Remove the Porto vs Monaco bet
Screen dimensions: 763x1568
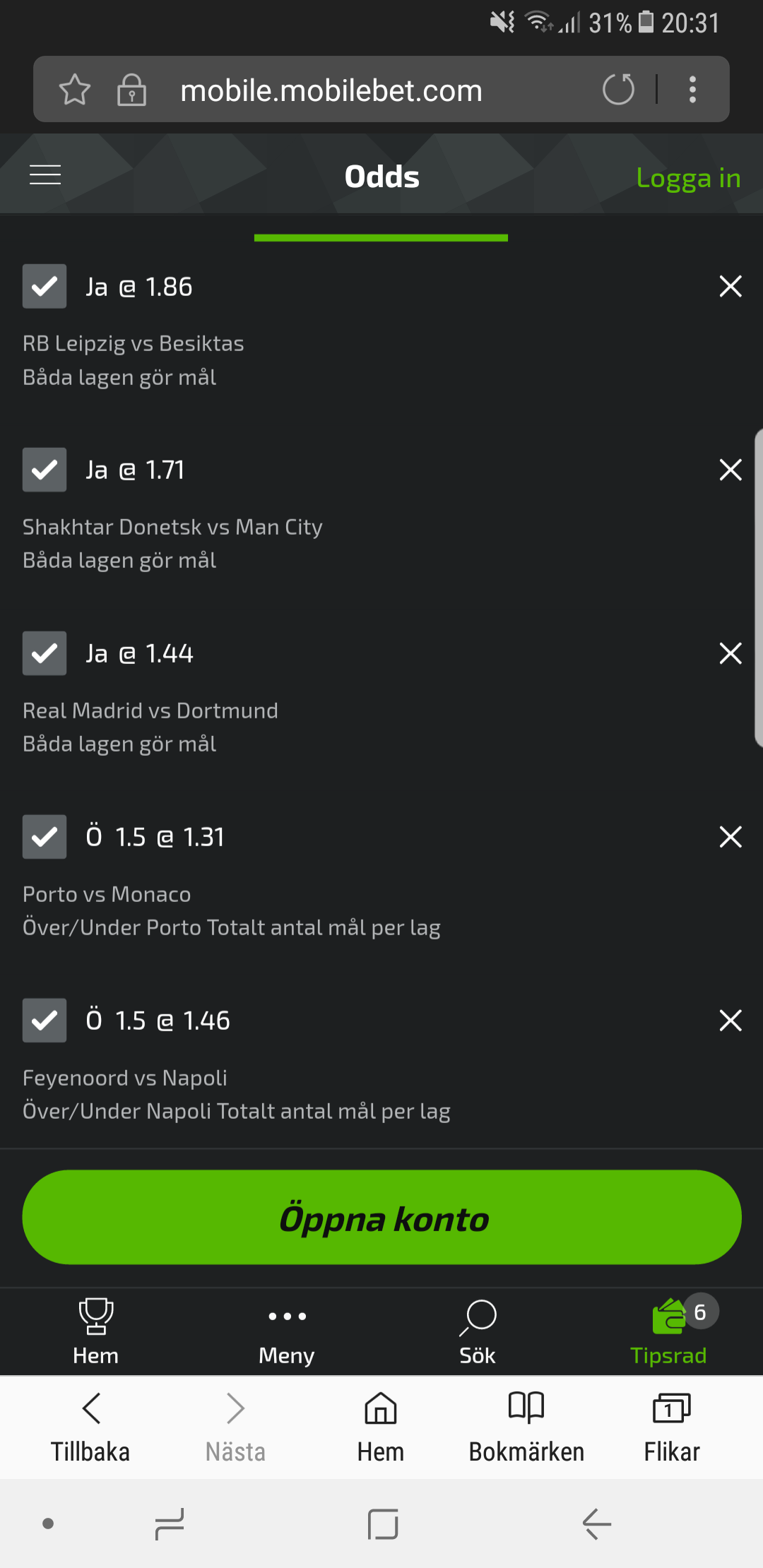(731, 837)
